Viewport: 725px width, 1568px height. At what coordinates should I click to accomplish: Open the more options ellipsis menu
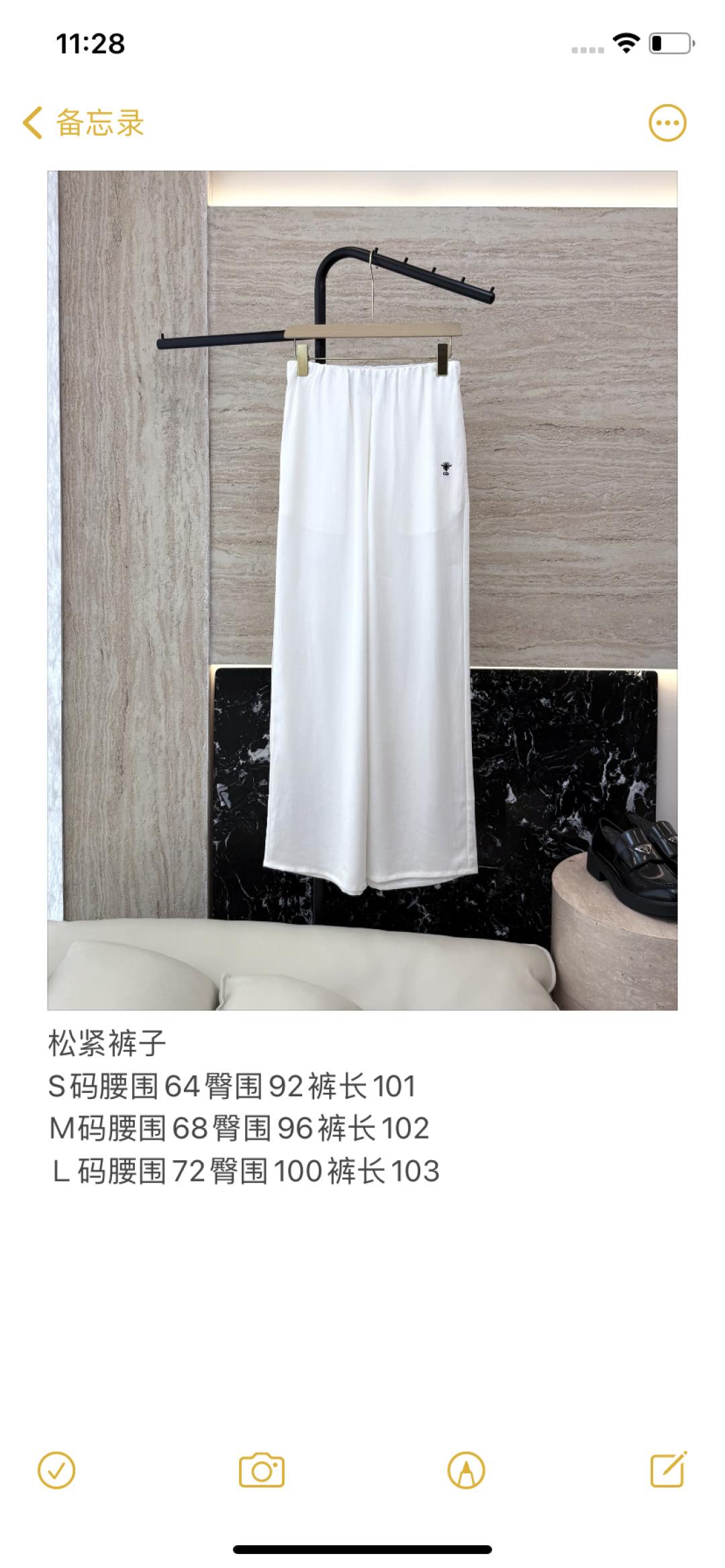click(x=667, y=123)
